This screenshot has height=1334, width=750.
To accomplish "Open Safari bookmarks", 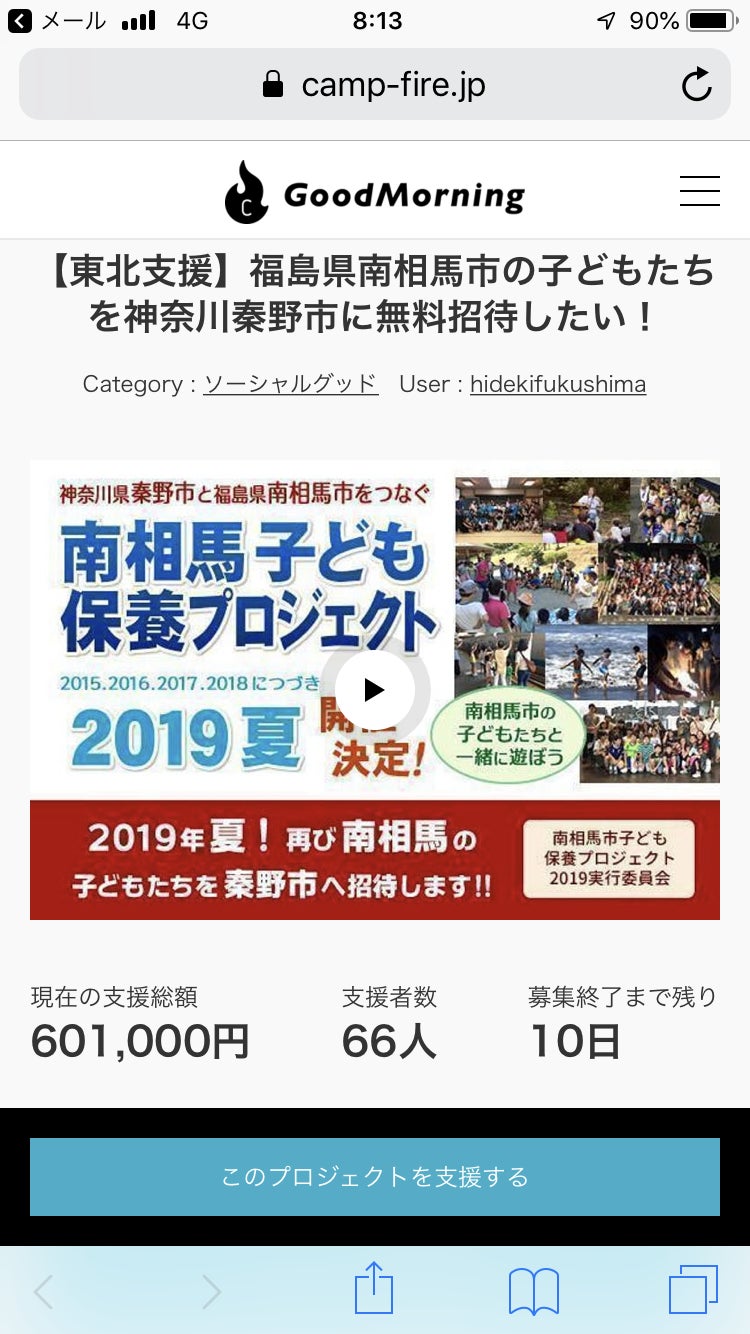I will click(x=534, y=1291).
